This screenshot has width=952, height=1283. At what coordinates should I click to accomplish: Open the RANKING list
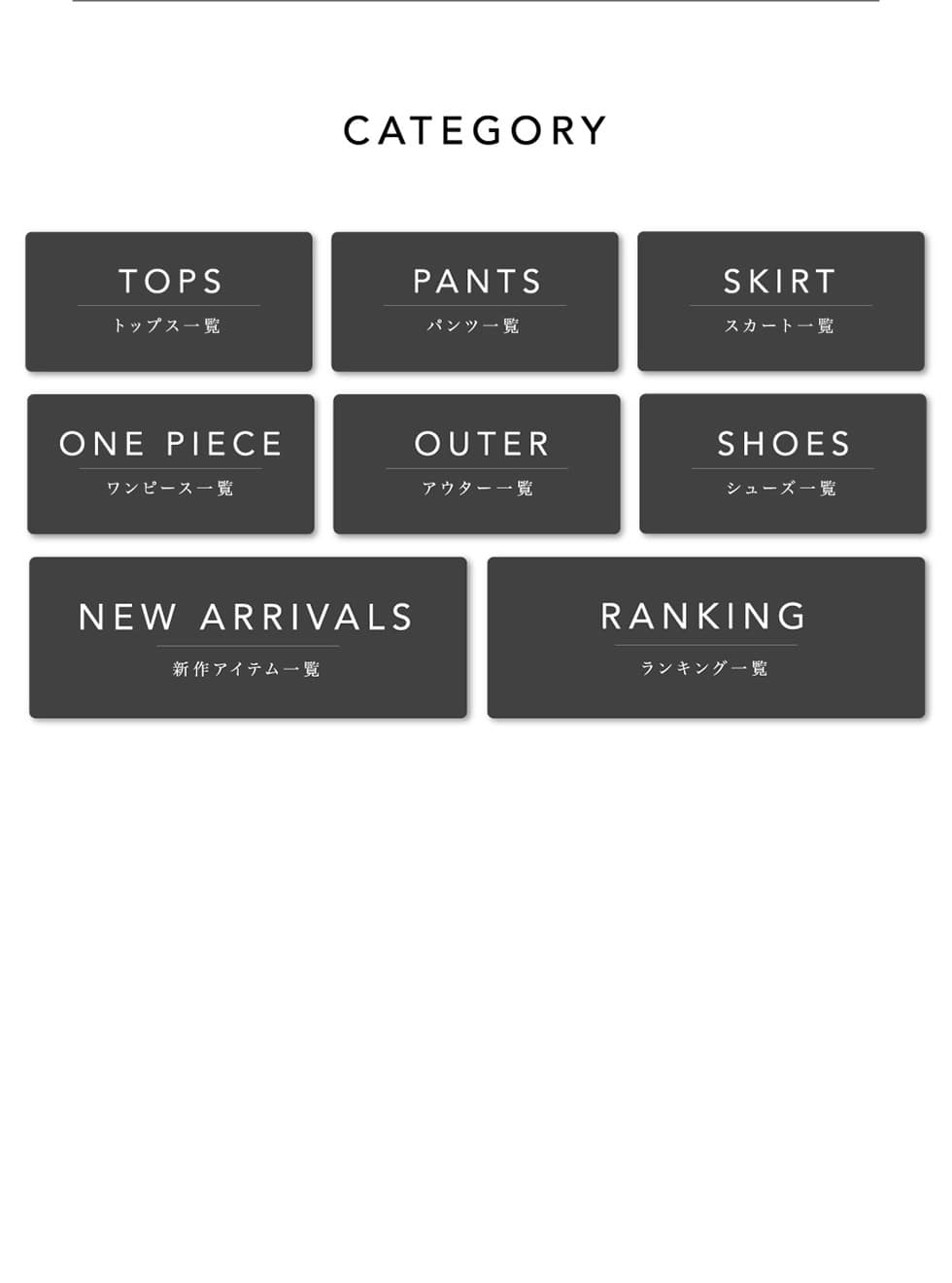706,637
